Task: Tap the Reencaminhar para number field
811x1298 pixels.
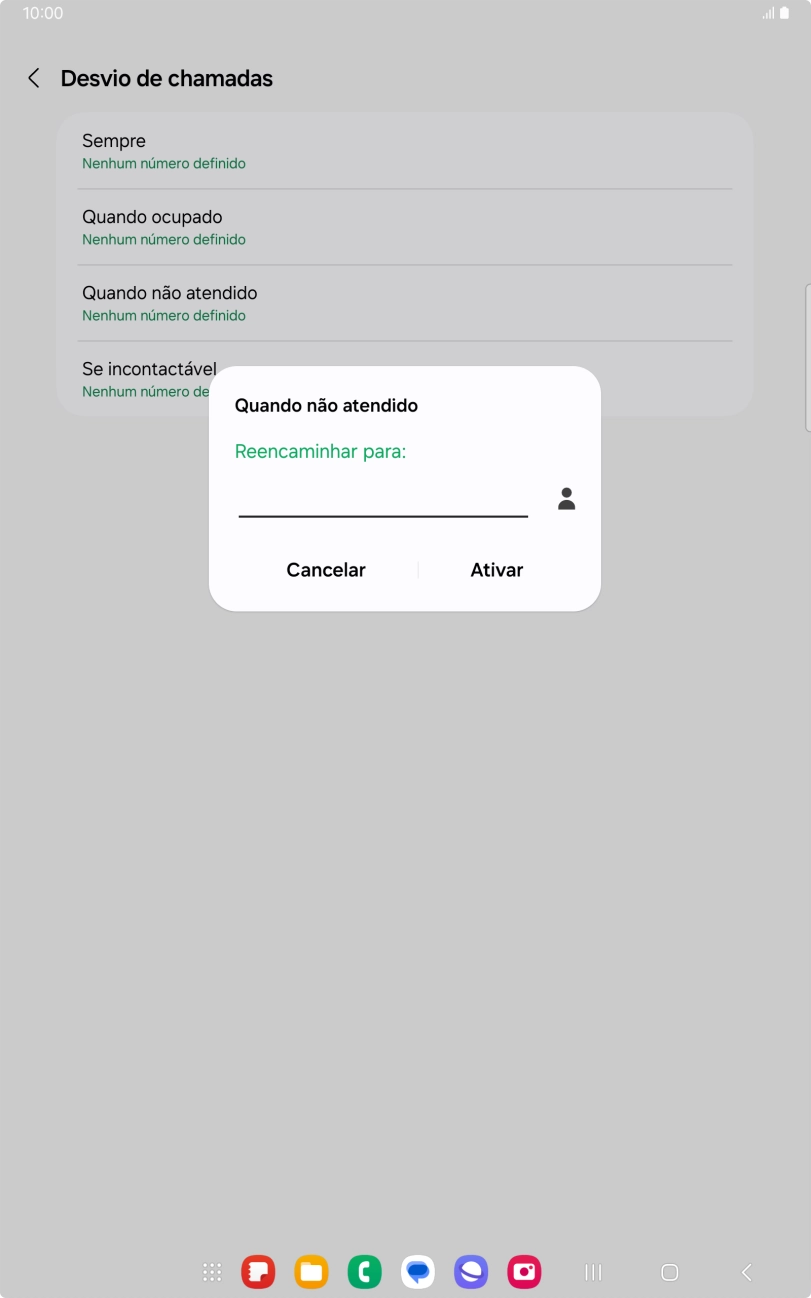Action: click(x=383, y=505)
